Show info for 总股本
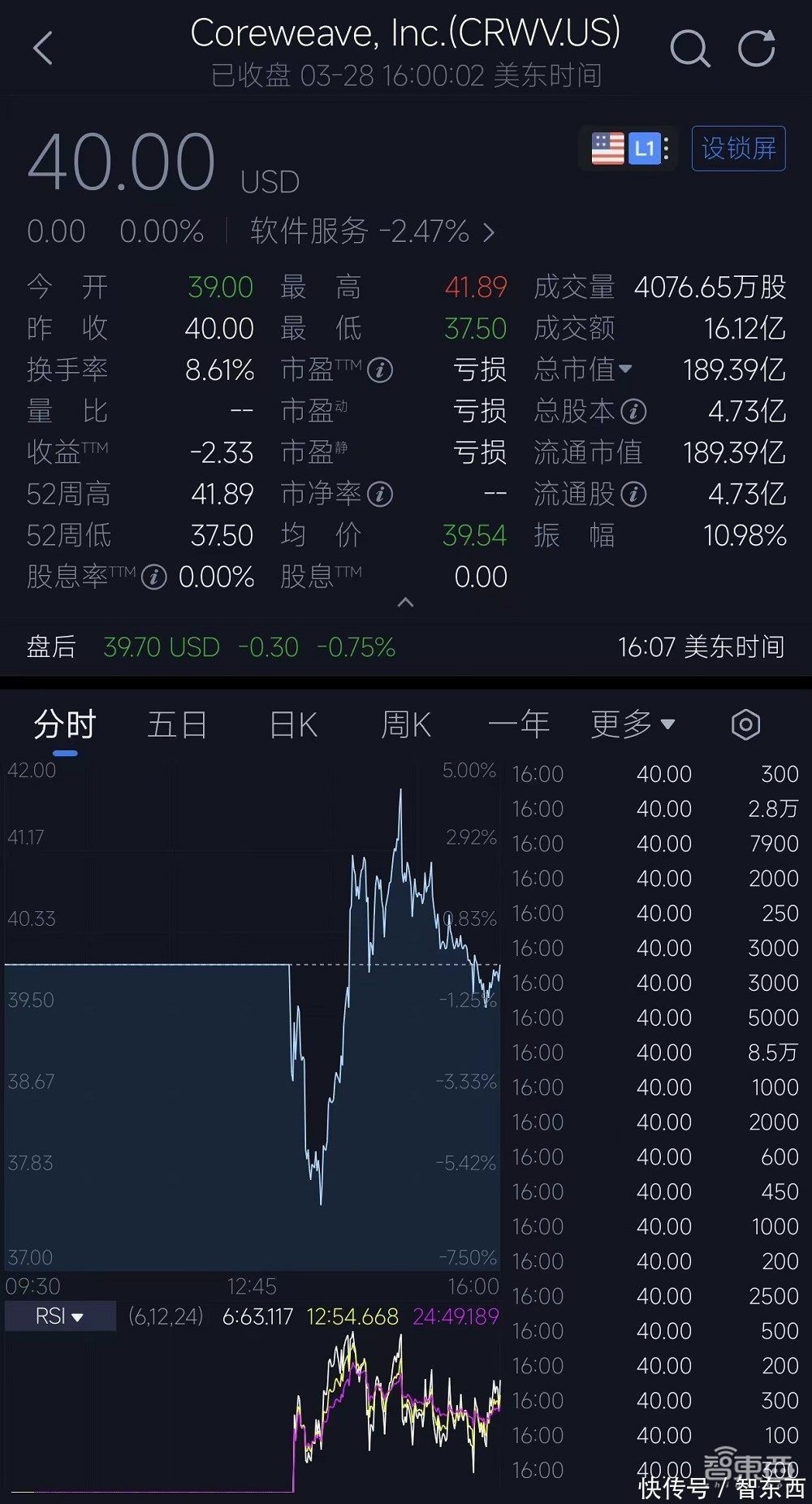Image resolution: width=812 pixels, height=1504 pixels. pyautogui.click(x=633, y=412)
